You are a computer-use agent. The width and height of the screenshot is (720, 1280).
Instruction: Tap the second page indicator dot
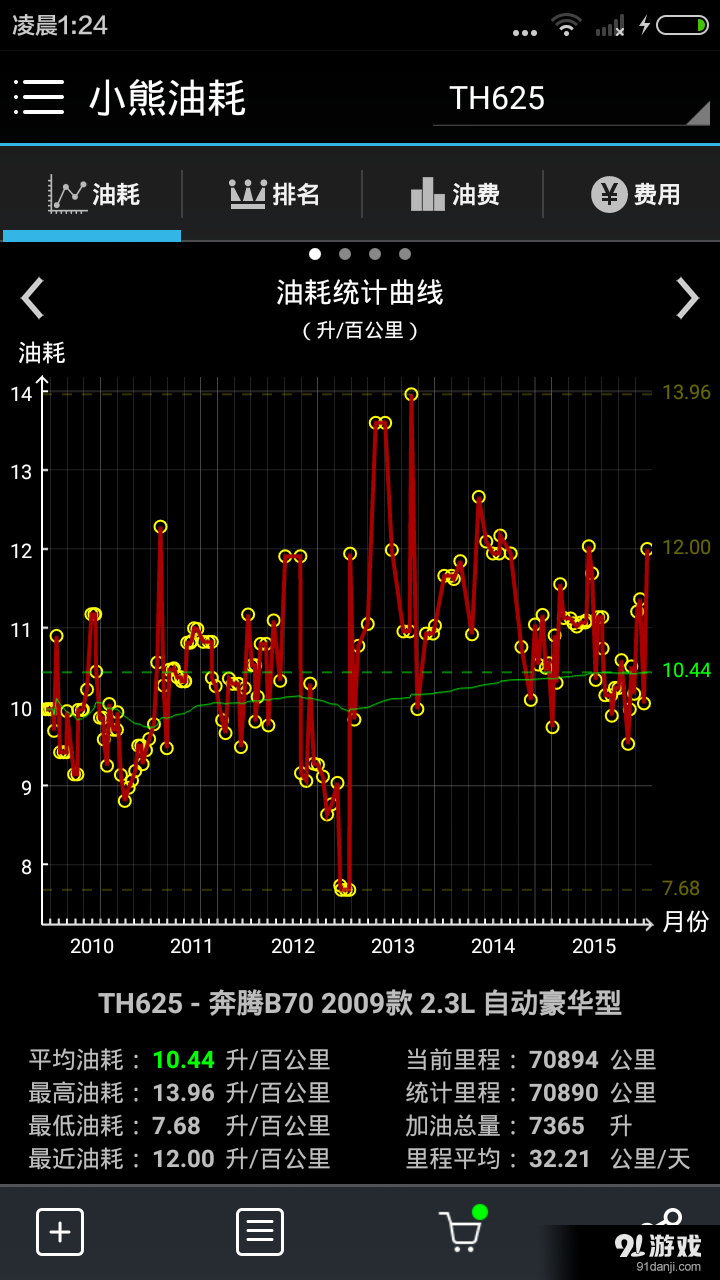344,254
